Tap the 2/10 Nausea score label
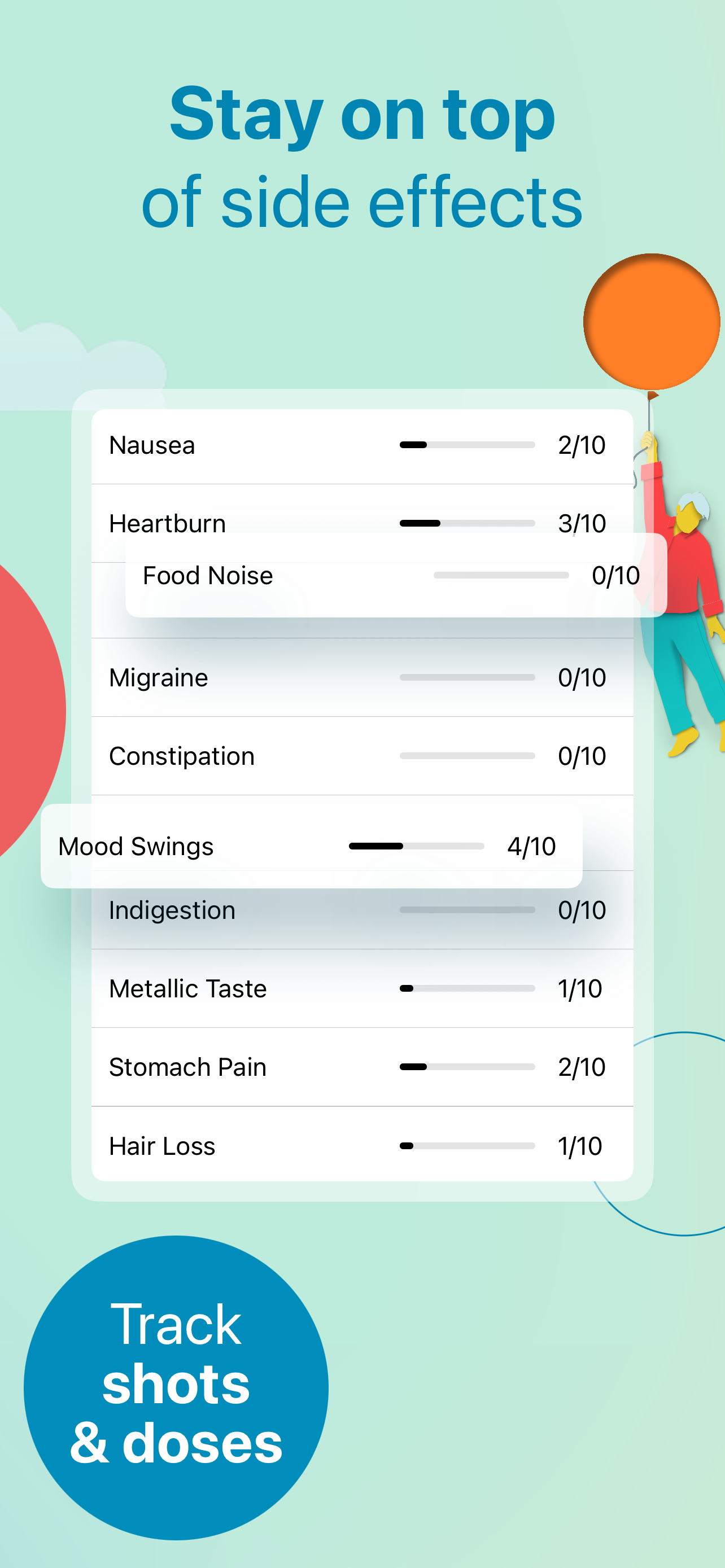 click(582, 445)
